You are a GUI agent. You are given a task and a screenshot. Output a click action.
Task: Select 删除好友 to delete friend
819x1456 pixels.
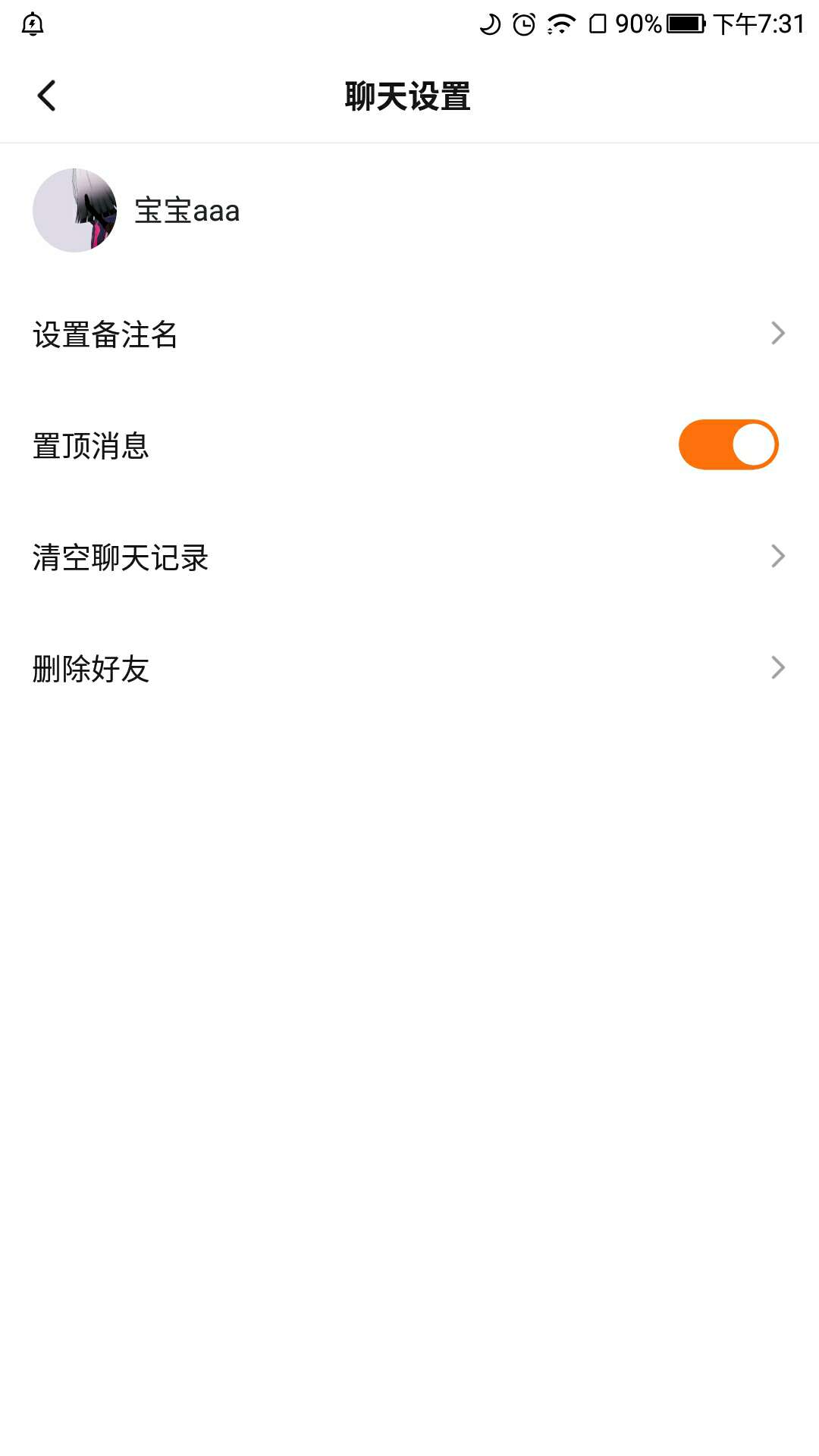(x=409, y=668)
